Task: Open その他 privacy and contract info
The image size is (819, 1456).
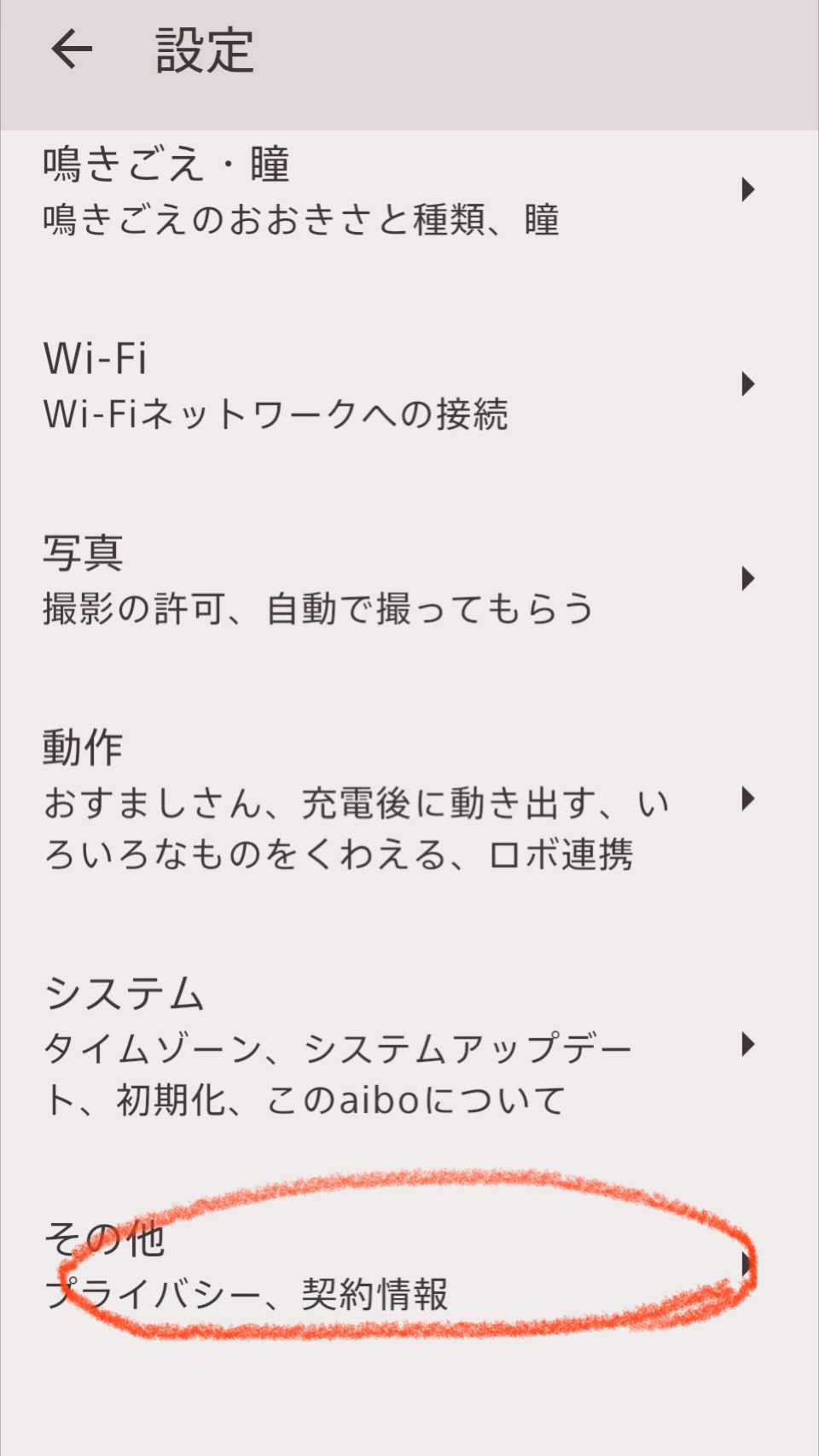Action: 401,1266
